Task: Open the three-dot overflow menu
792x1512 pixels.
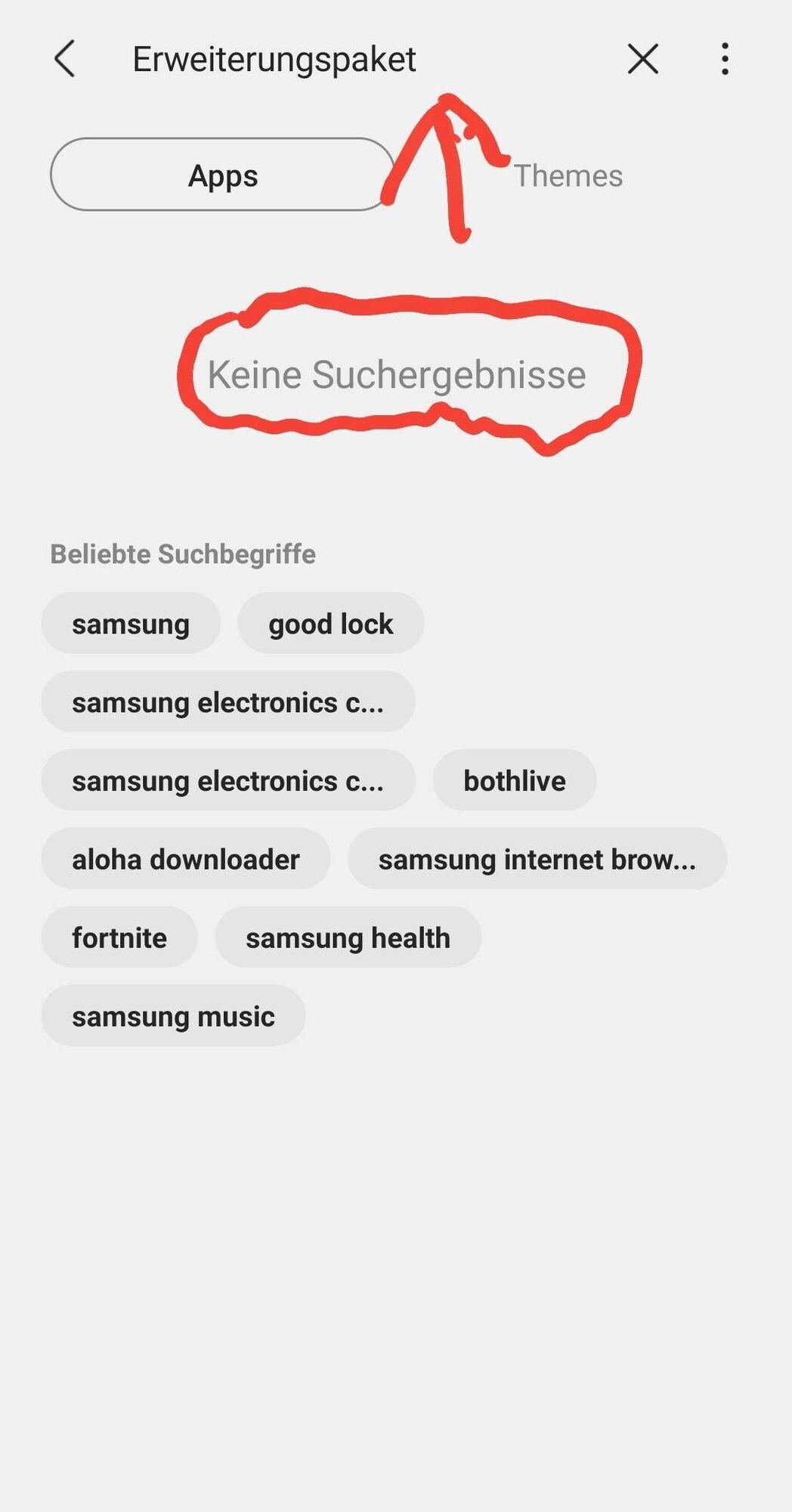Action: coord(724,59)
